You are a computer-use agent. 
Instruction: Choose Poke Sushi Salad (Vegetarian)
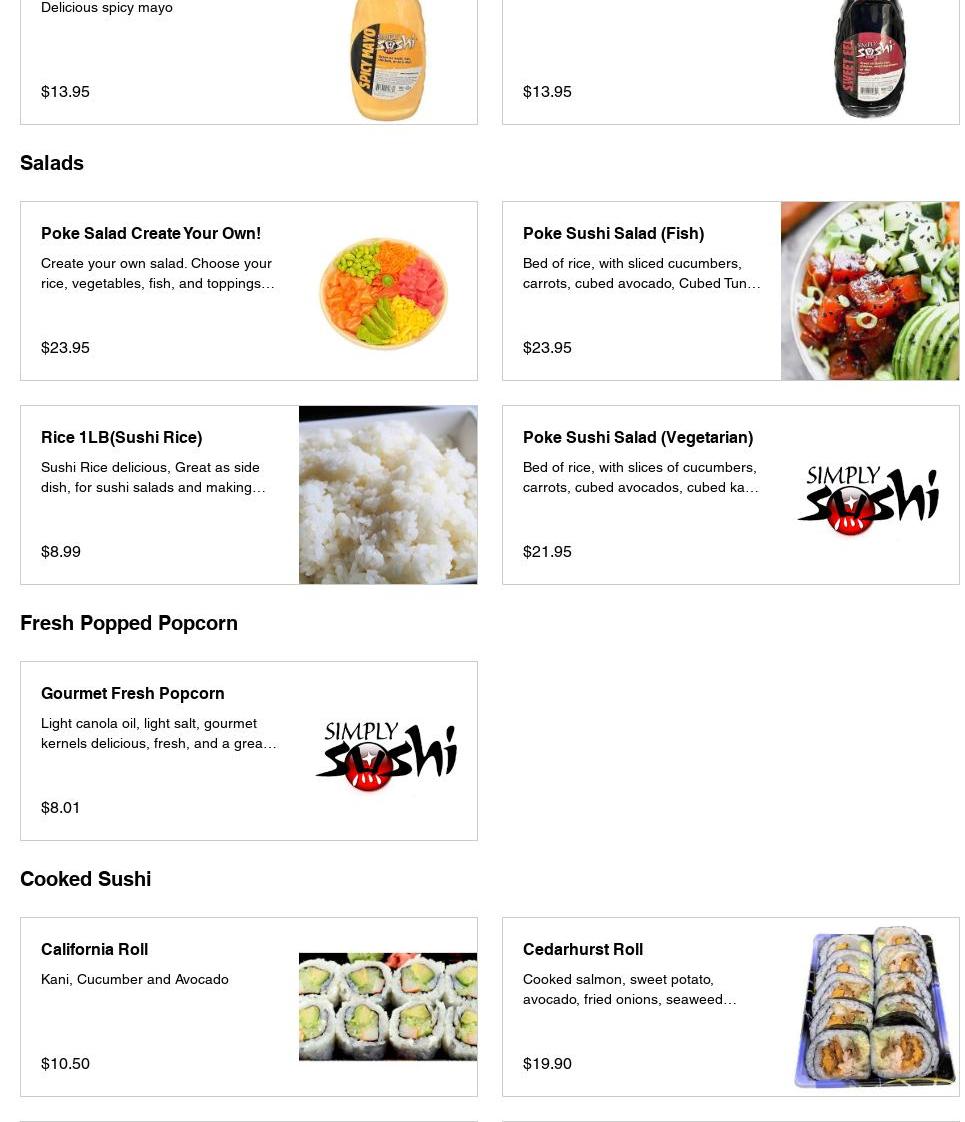click(x=730, y=495)
